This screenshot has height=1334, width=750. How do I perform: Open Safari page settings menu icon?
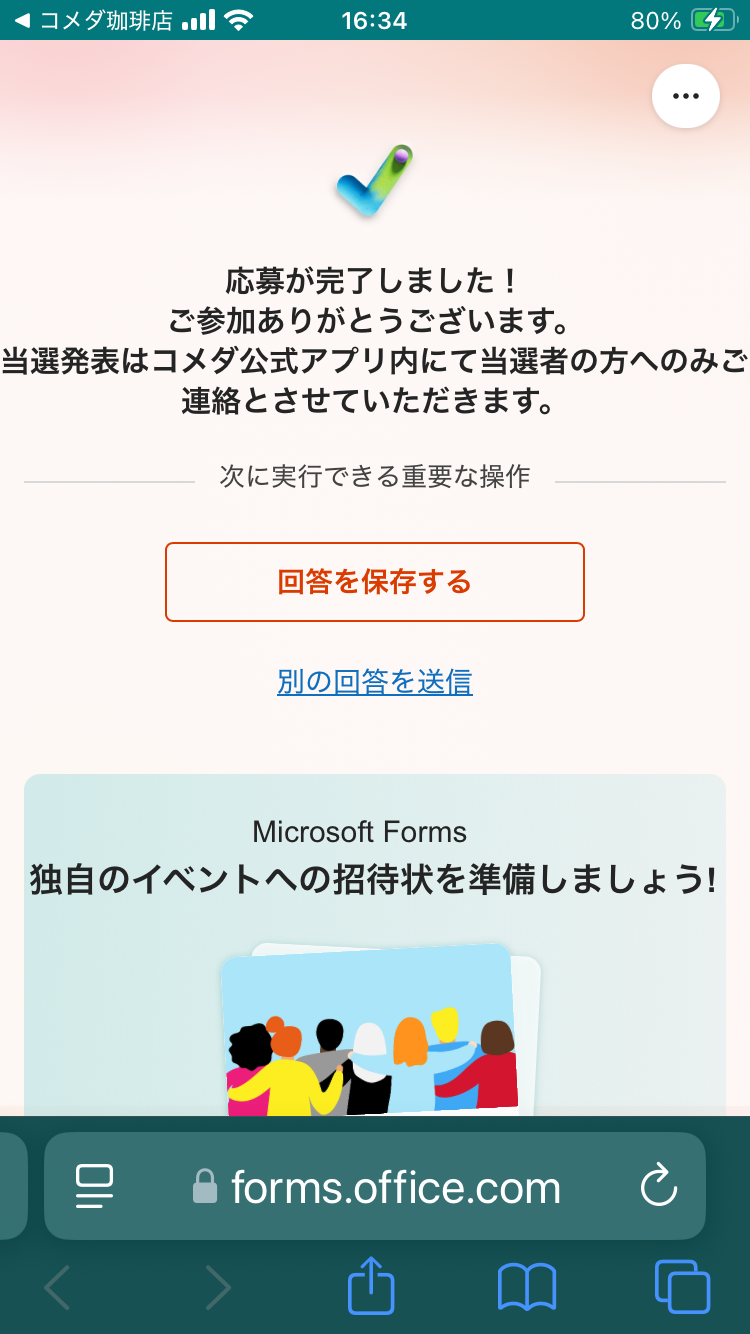[x=95, y=1187]
